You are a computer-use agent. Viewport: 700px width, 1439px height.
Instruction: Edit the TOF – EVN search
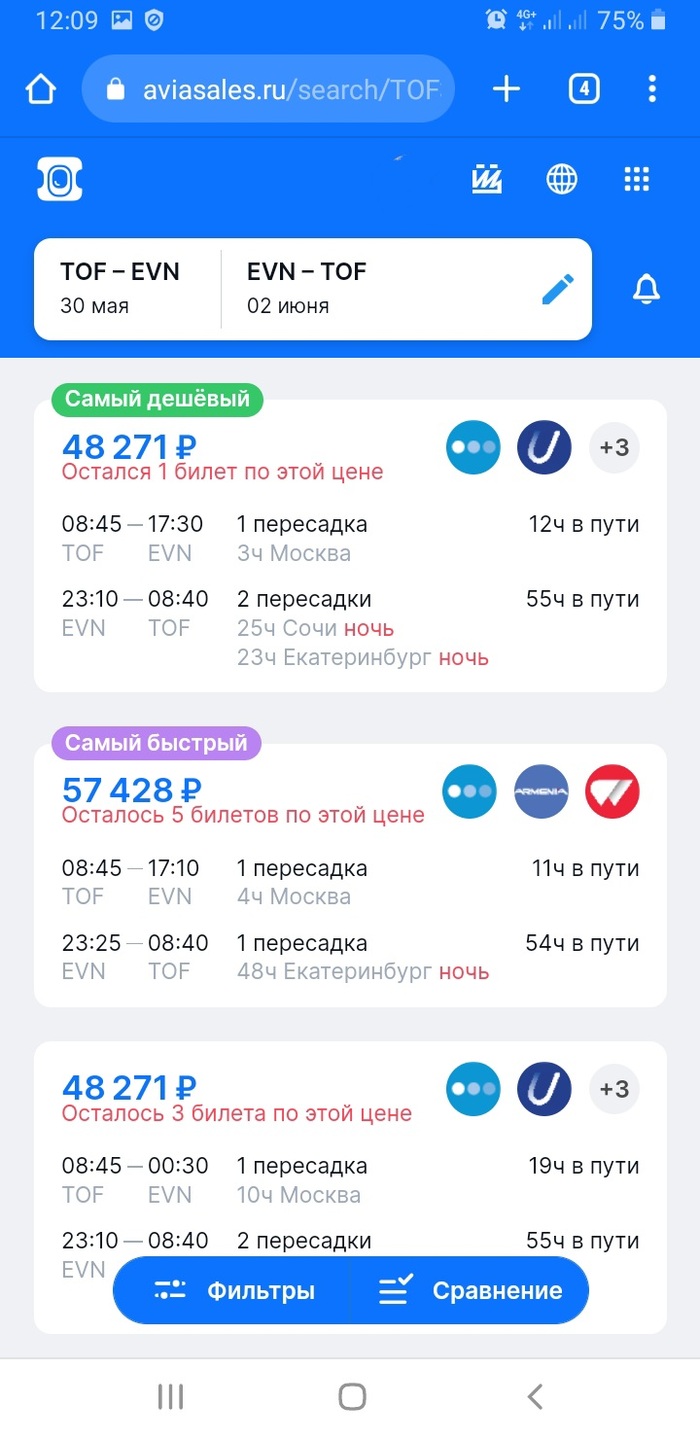point(558,290)
